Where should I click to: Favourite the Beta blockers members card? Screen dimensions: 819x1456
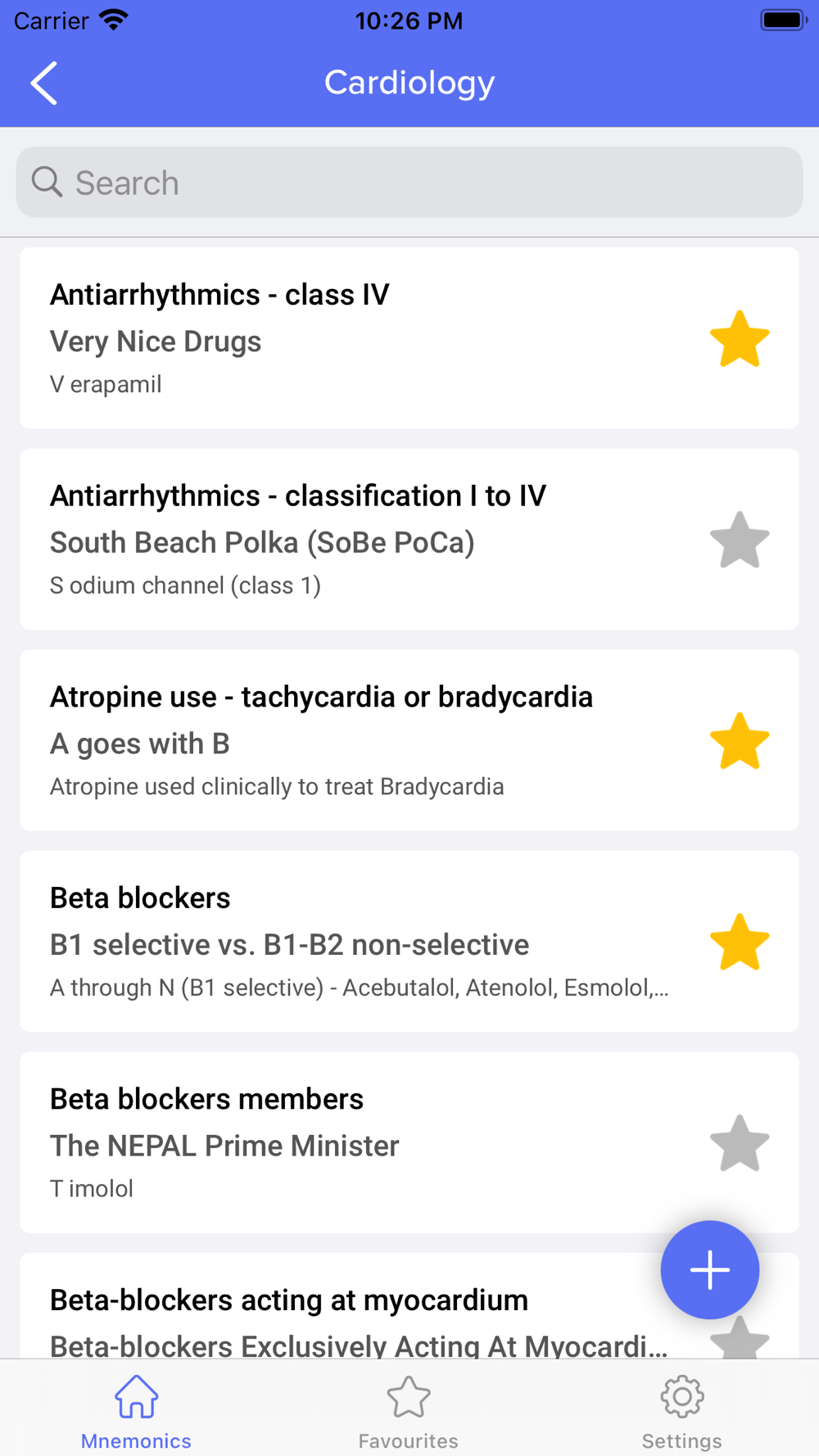(740, 1143)
